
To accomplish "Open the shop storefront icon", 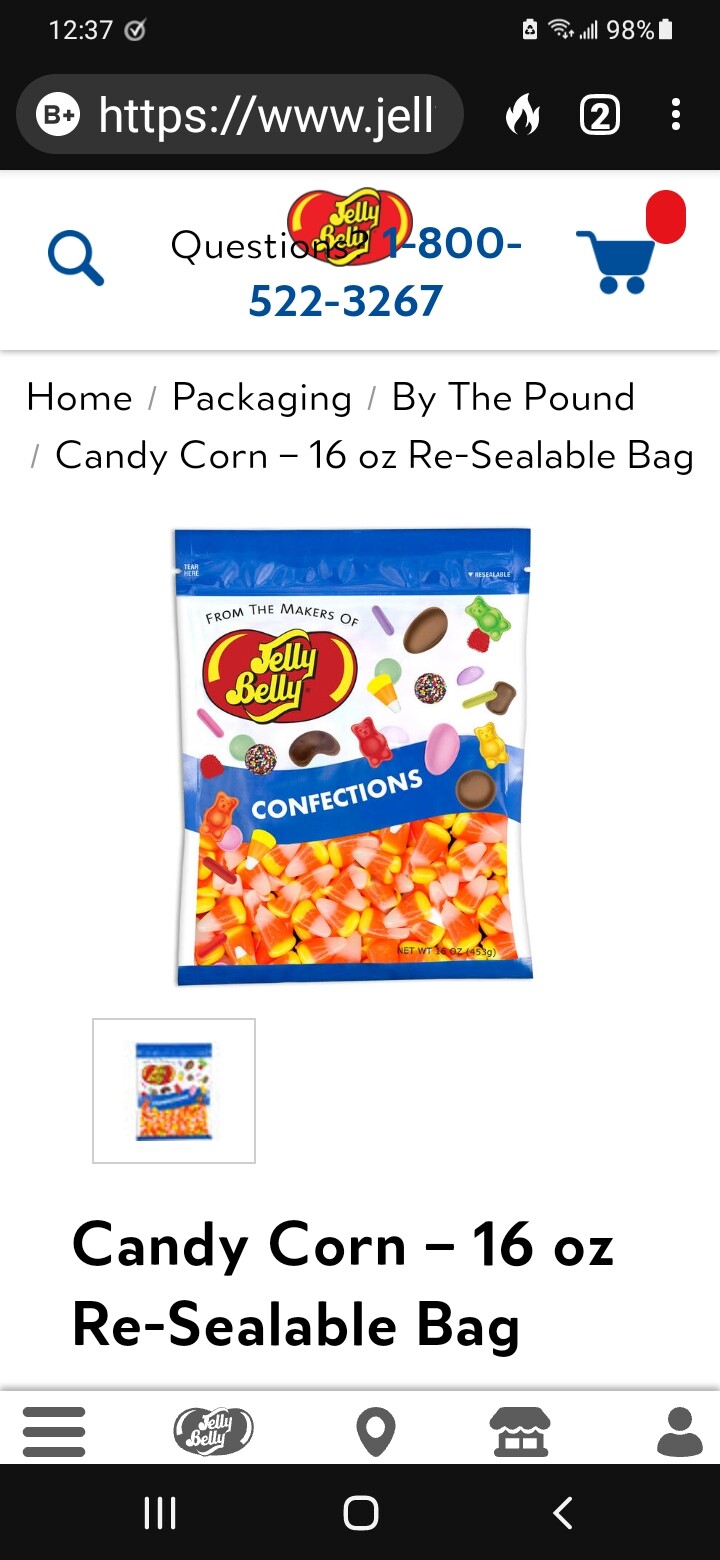I will (x=519, y=1432).
